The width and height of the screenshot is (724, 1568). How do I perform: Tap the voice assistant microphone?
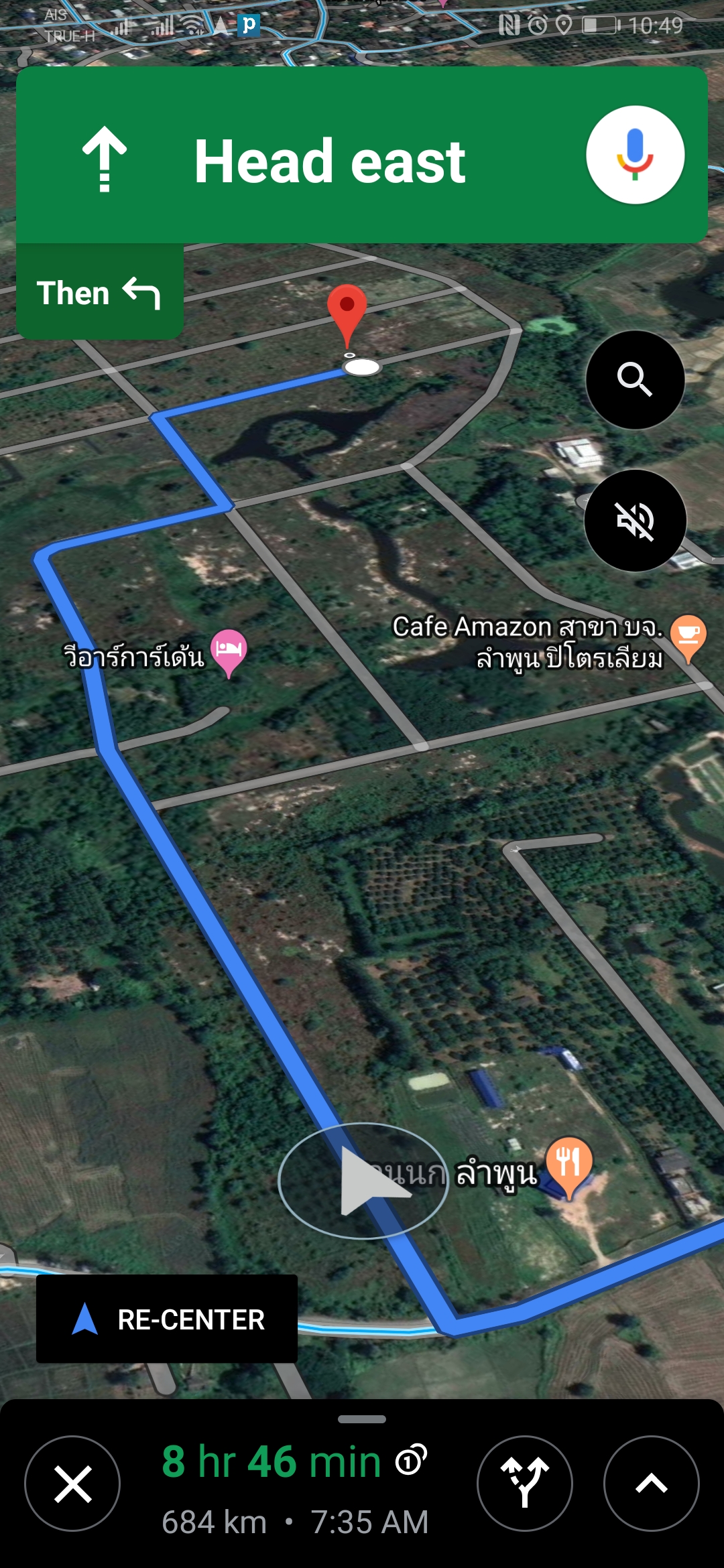[635, 155]
